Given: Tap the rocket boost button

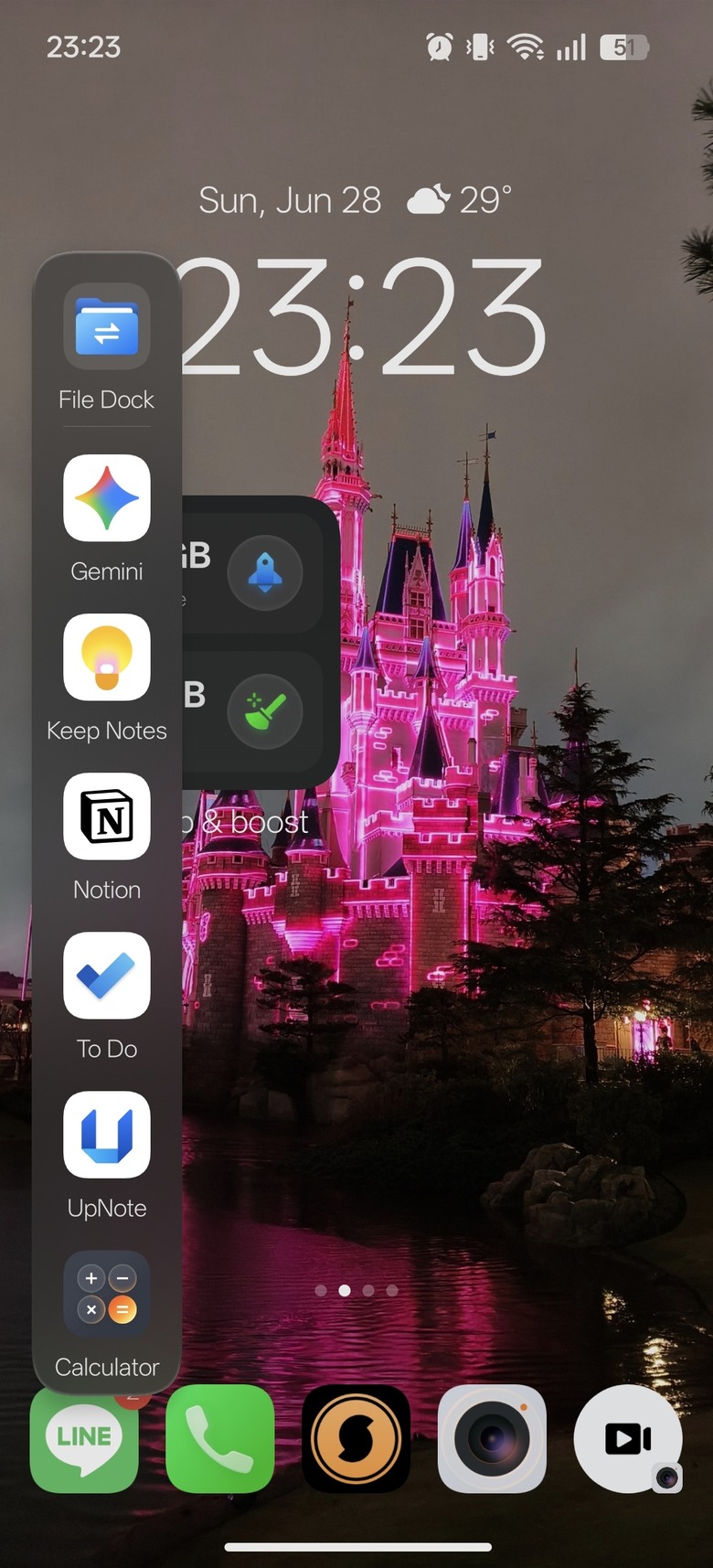Looking at the screenshot, I should (x=265, y=573).
